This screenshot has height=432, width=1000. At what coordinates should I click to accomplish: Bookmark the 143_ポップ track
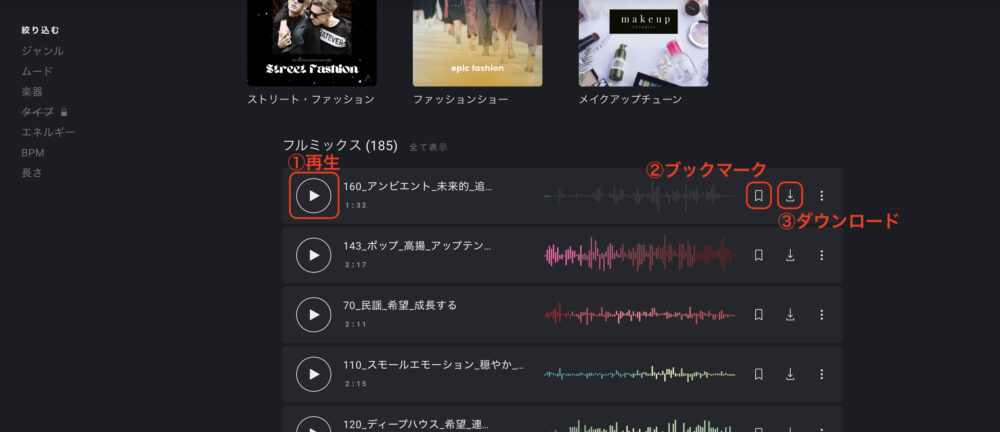[x=759, y=255]
